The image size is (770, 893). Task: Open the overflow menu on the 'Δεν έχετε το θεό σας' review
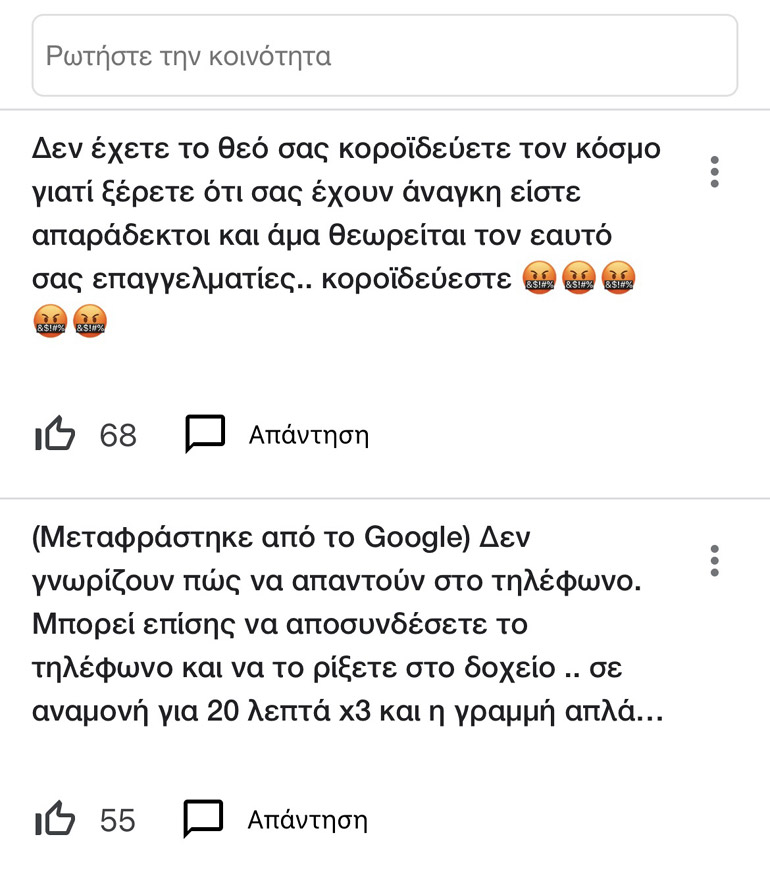(714, 172)
